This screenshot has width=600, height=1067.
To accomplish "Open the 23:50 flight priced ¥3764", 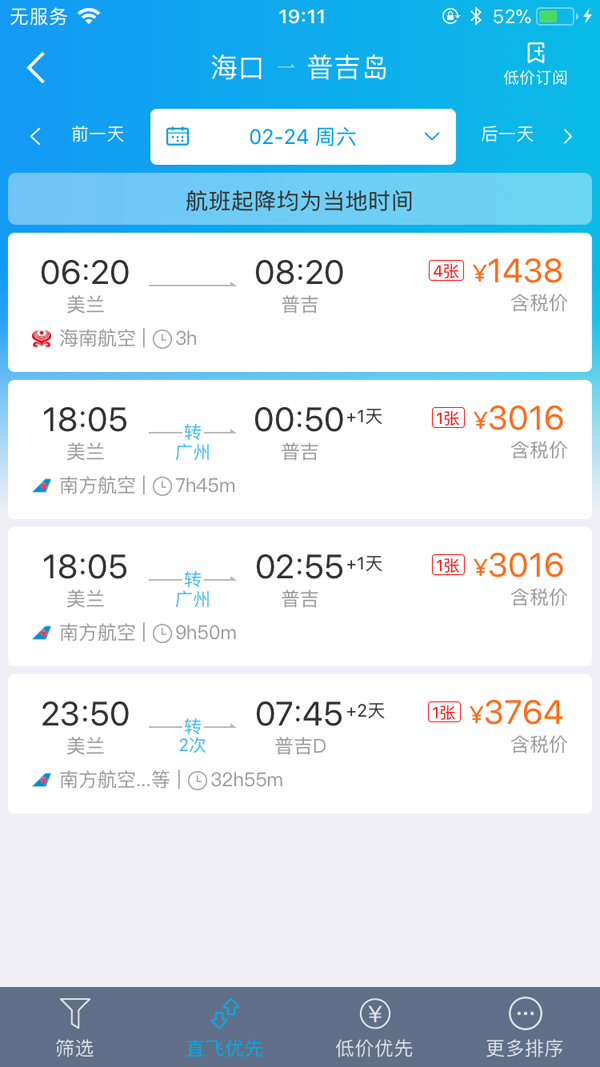I will 300,743.
